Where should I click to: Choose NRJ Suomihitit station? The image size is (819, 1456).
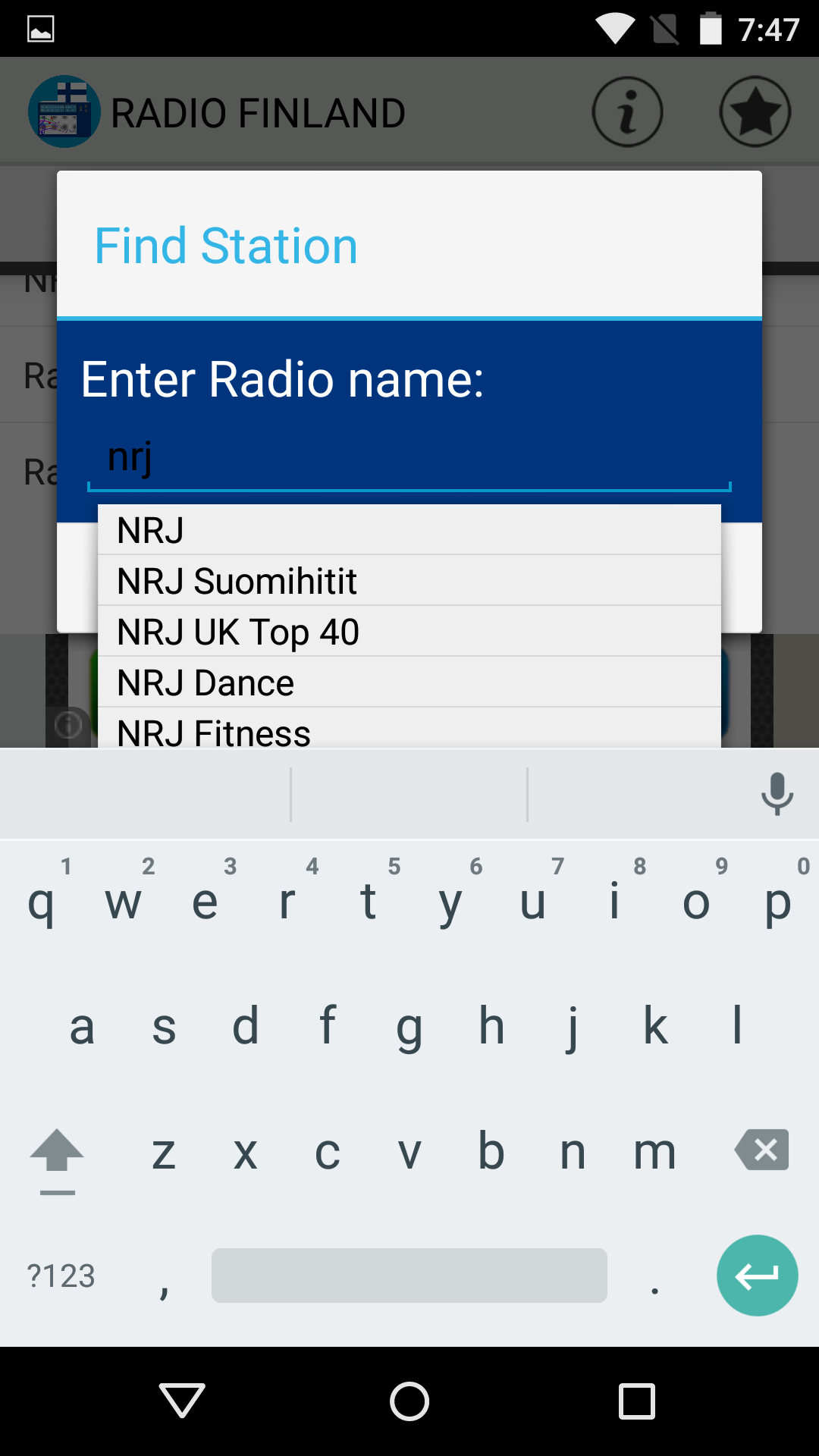coord(409,580)
